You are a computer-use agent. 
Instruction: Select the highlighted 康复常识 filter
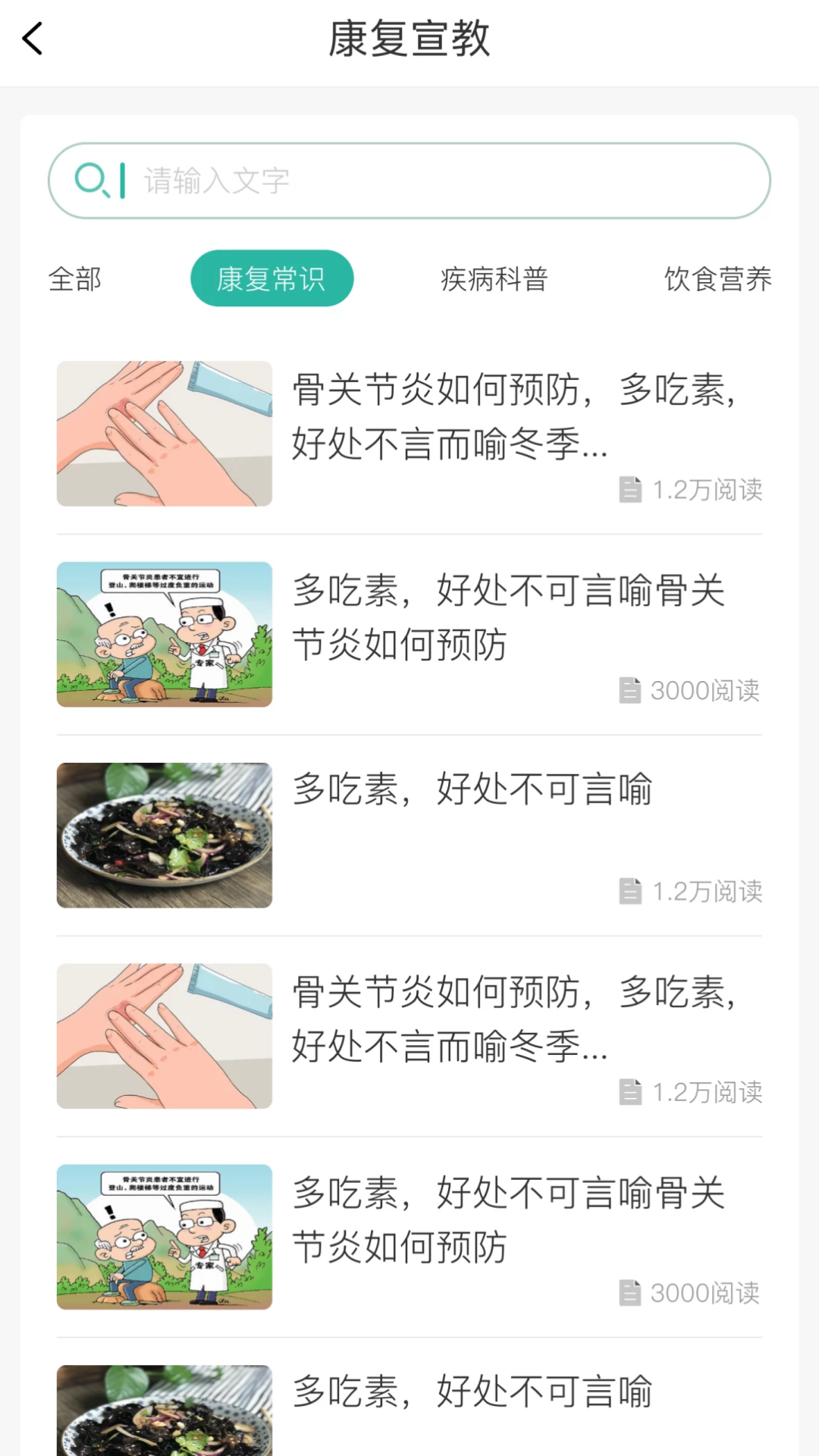pyautogui.click(x=271, y=278)
